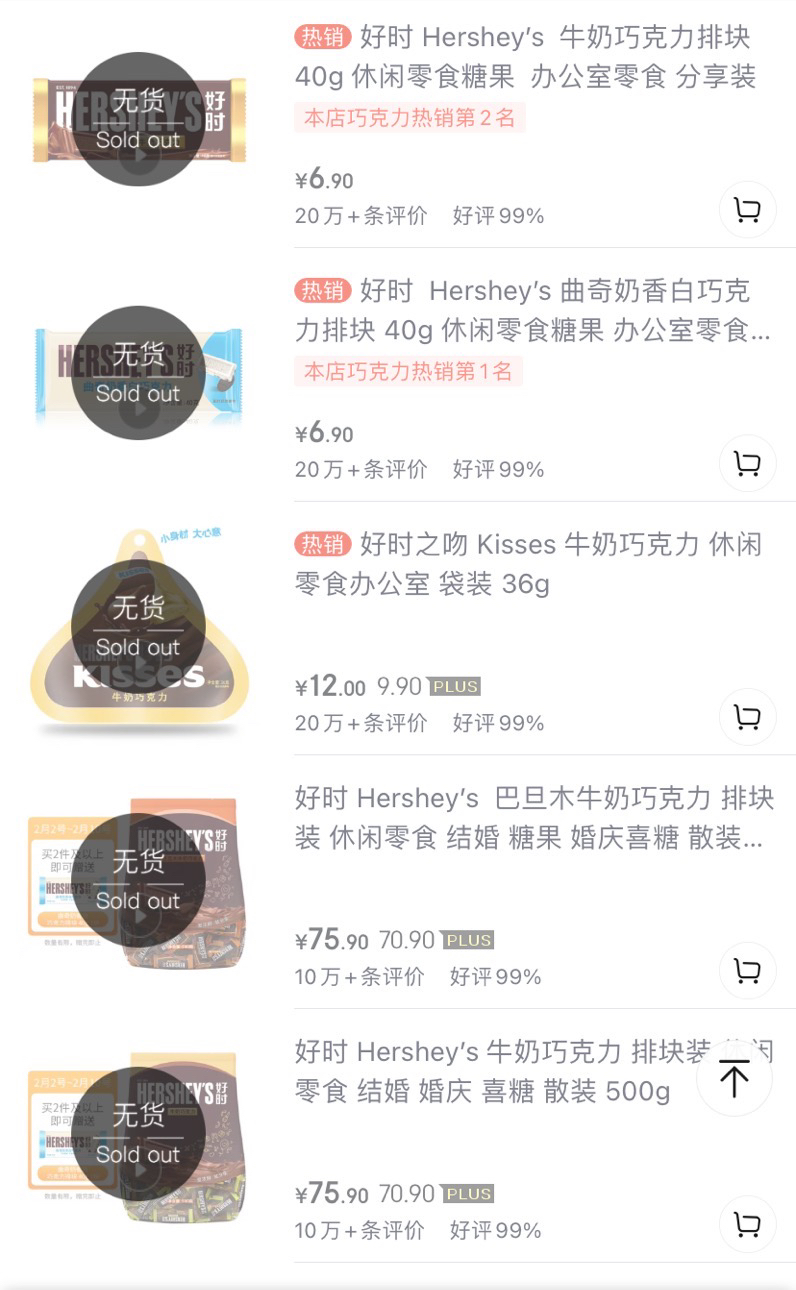The height and width of the screenshot is (1290, 796).
Task: Add 巴旦木牛奶巧克力 排块装 to cart
Action: click(747, 971)
